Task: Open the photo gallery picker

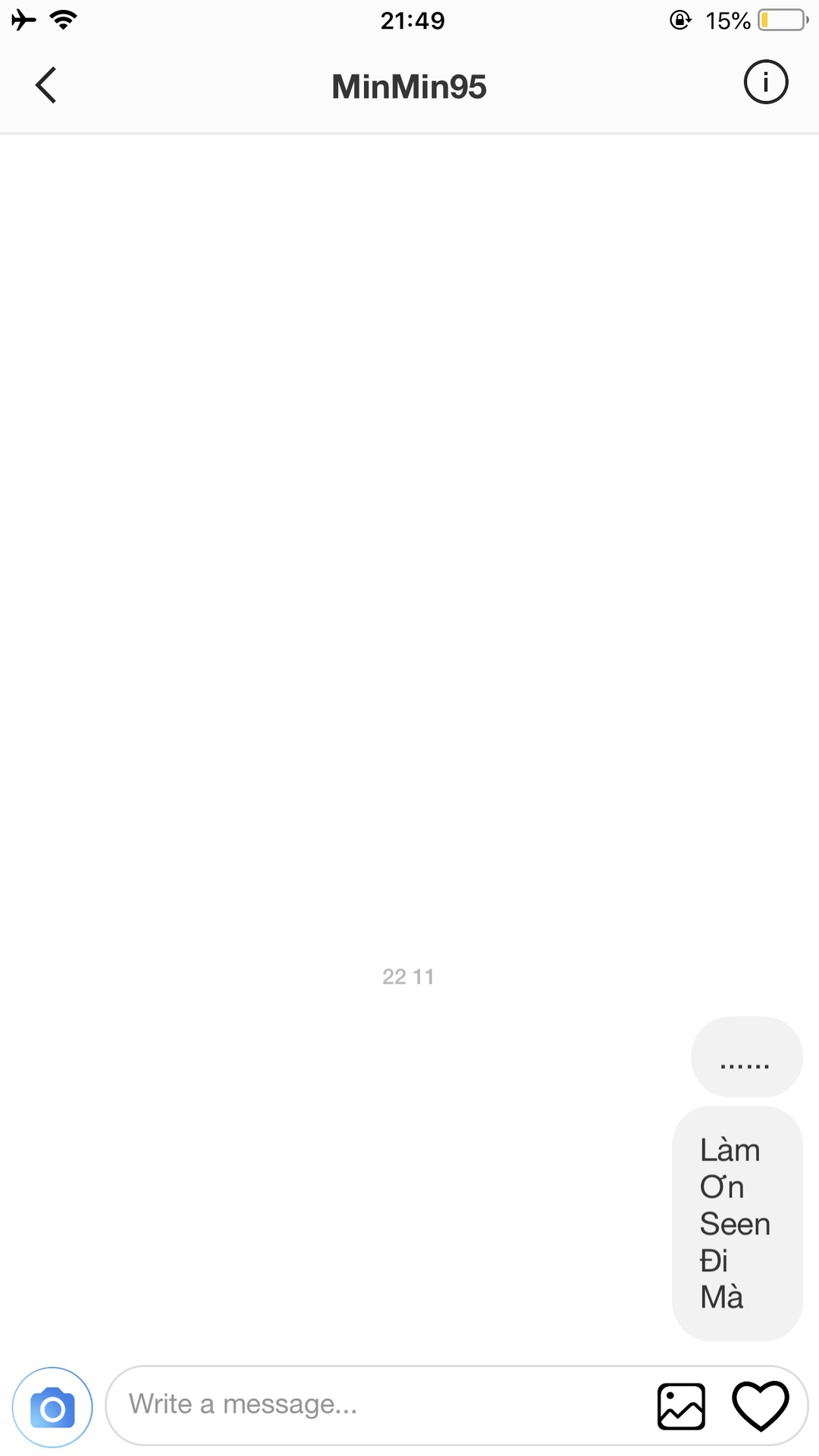Action: (681, 1406)
